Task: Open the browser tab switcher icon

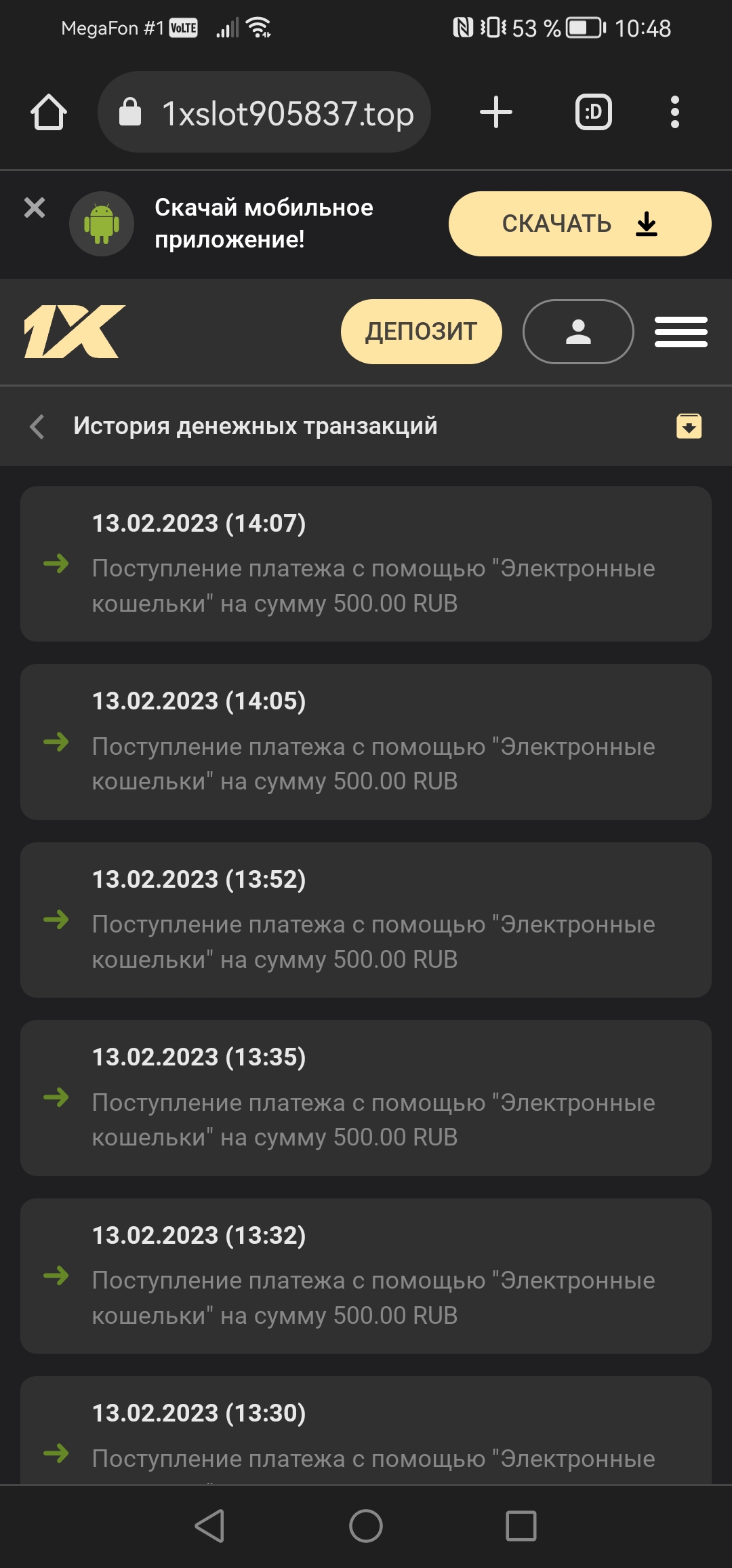Action: [x=591, y=113]
